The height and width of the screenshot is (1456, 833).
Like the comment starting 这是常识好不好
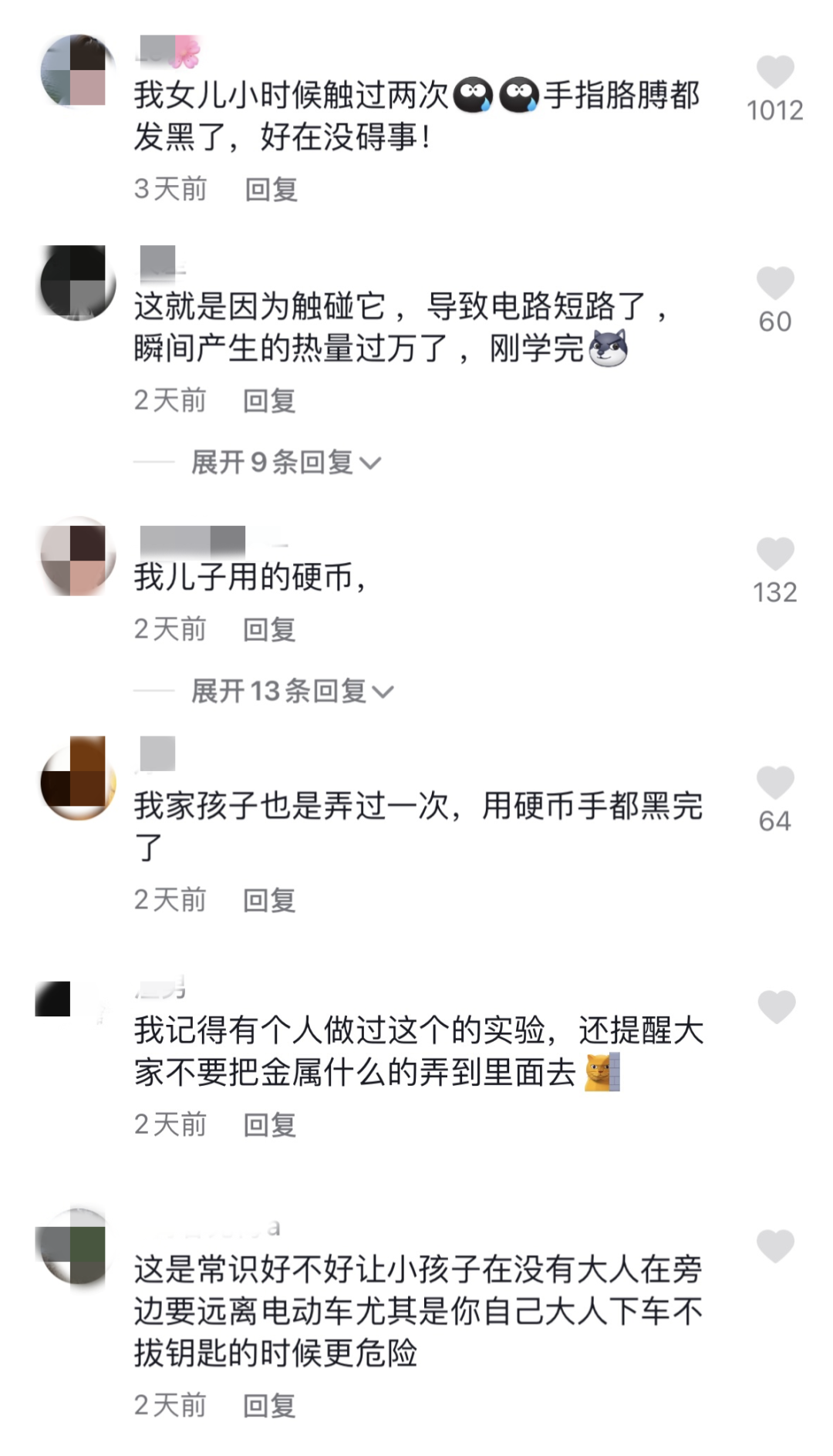tap(774, 1246)
